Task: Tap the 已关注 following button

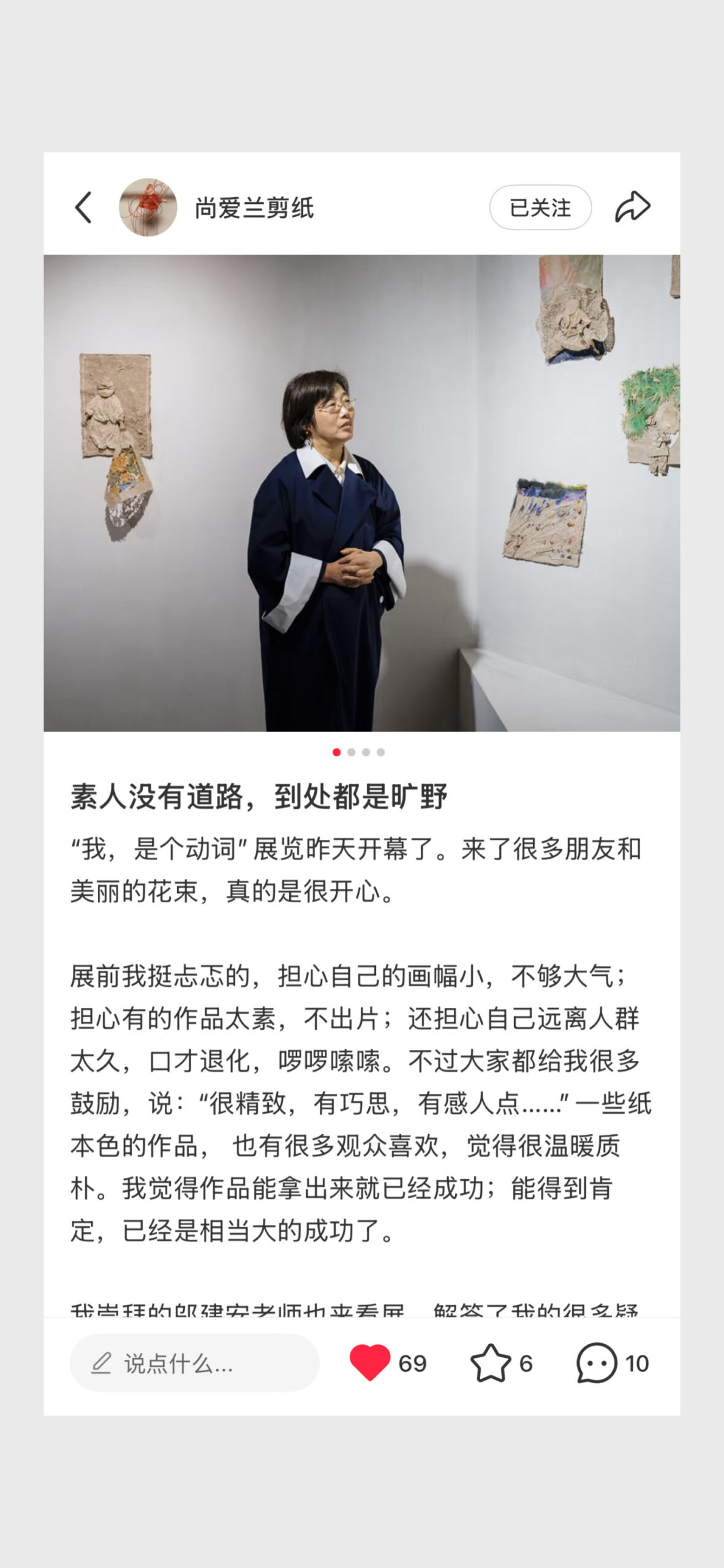Action: (x=540, y=207)
